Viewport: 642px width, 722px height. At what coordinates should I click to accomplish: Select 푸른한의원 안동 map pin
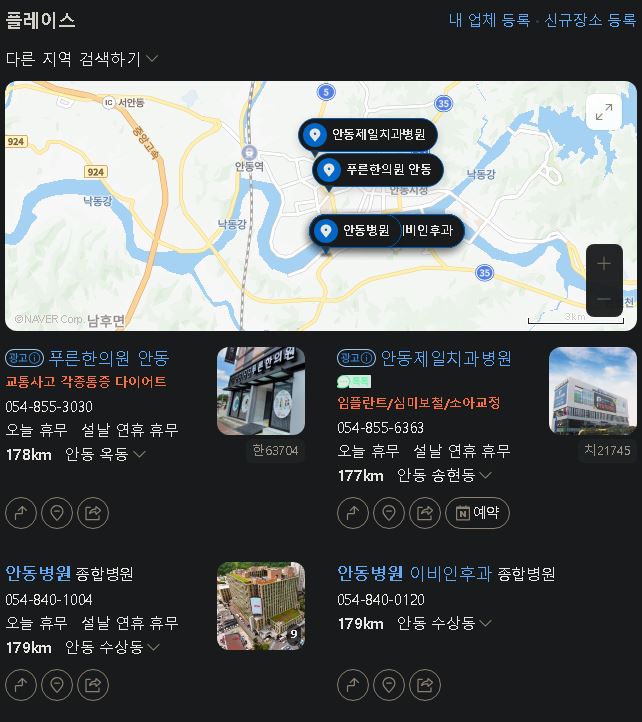pyautogui.click(x=376, y=170)
